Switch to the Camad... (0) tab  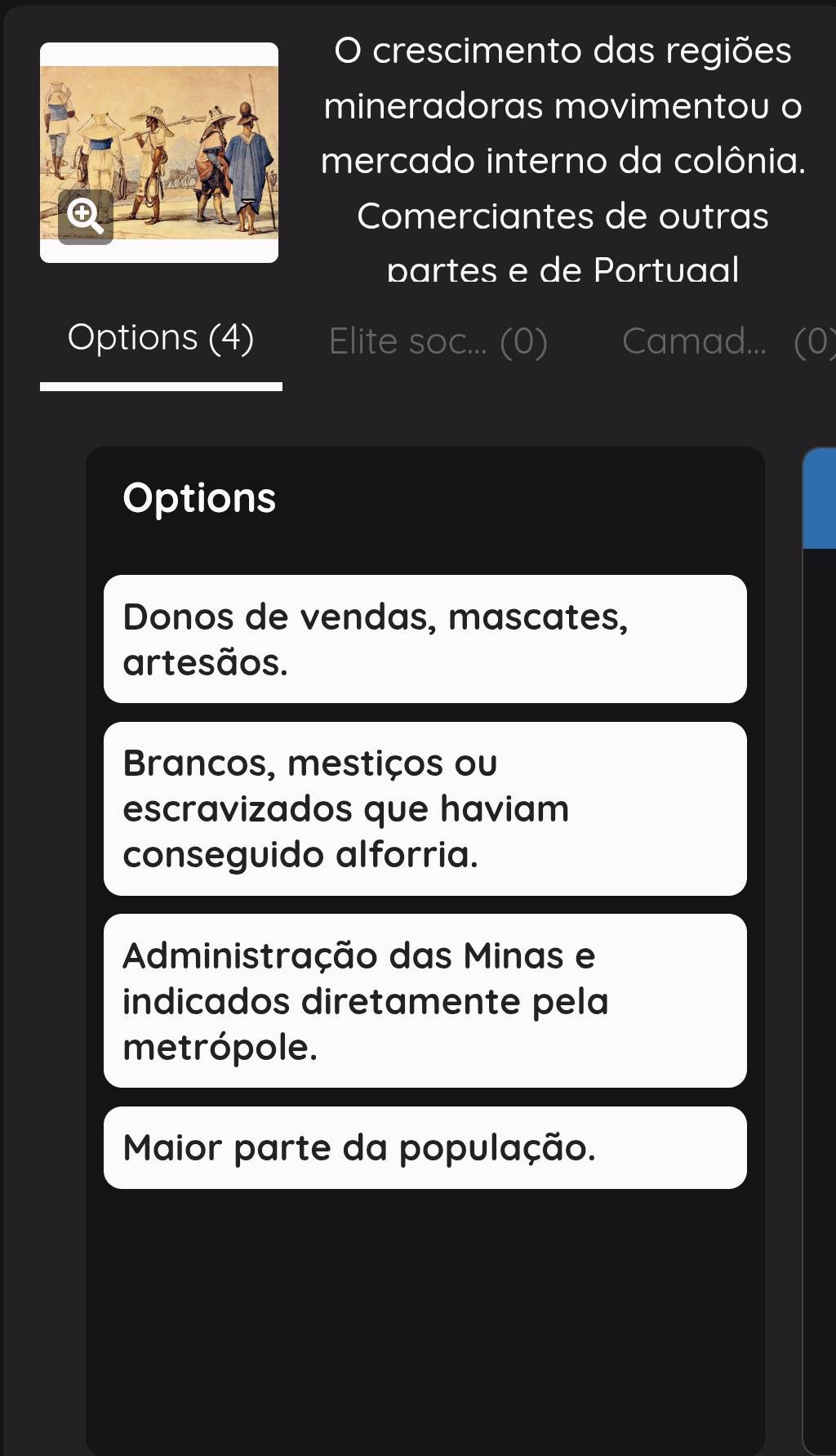click(727, 341)
